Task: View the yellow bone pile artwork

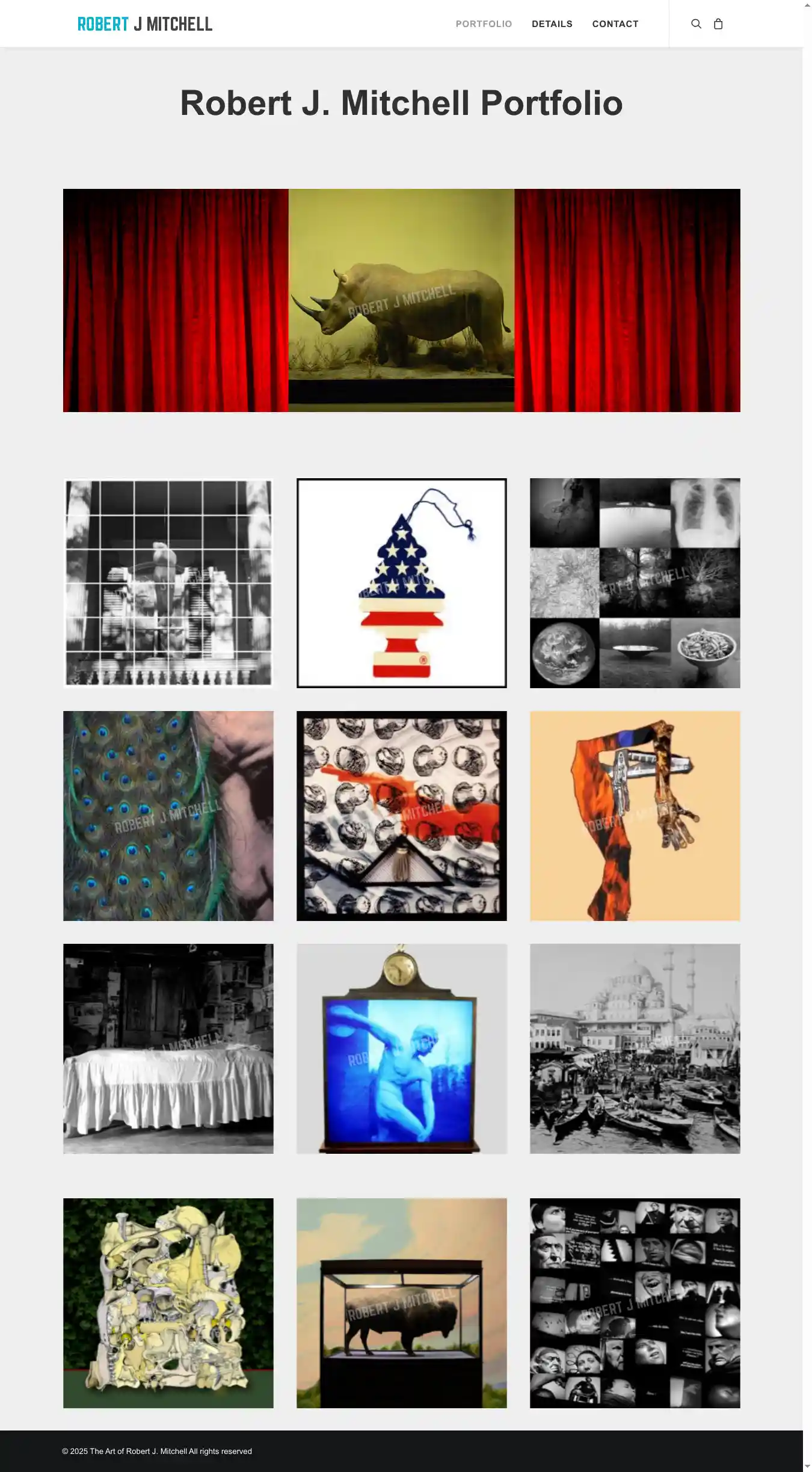Action: [168, 1303]
